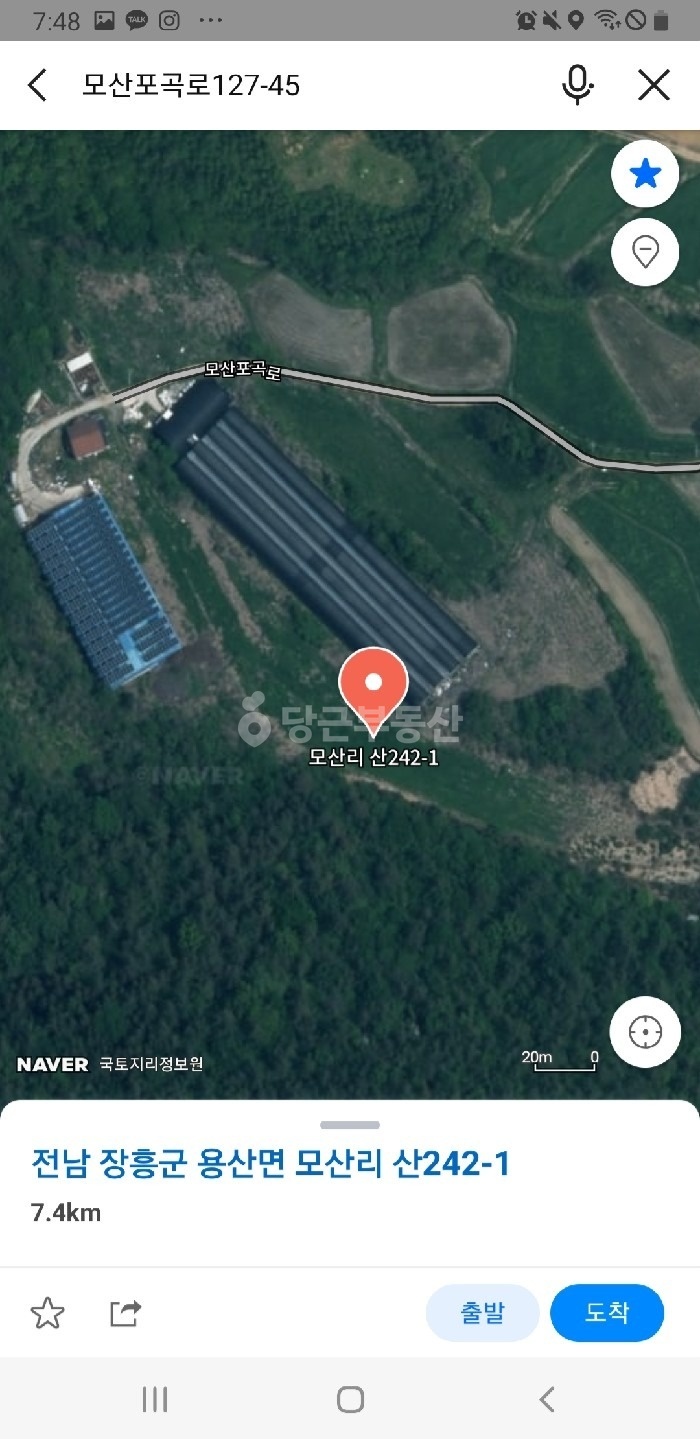Go to the home screen
This screenshot has height=1439, width=700.
click(x=350, y=1399)
